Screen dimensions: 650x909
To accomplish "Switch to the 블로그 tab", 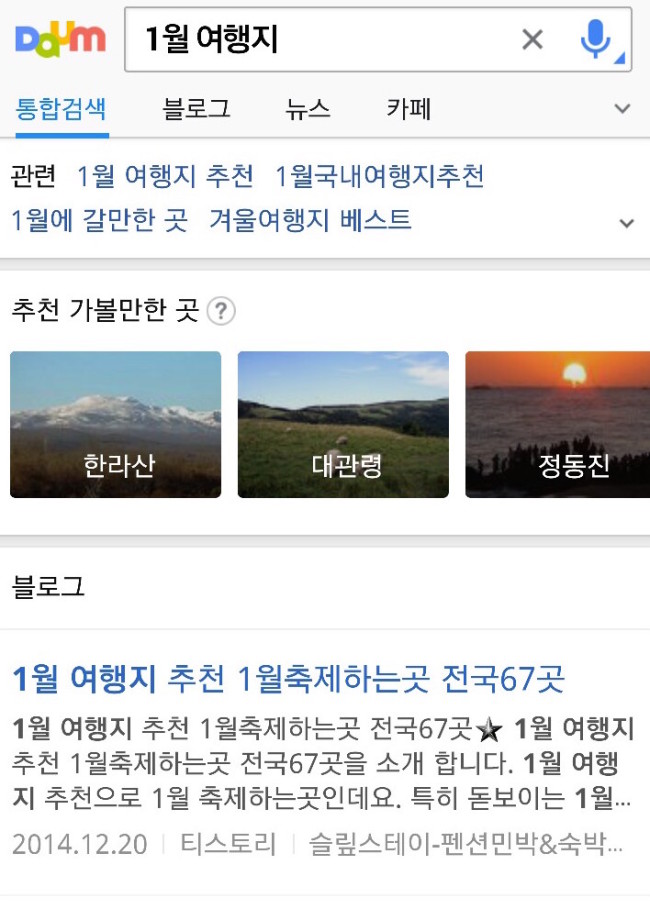I will [197, 109].
